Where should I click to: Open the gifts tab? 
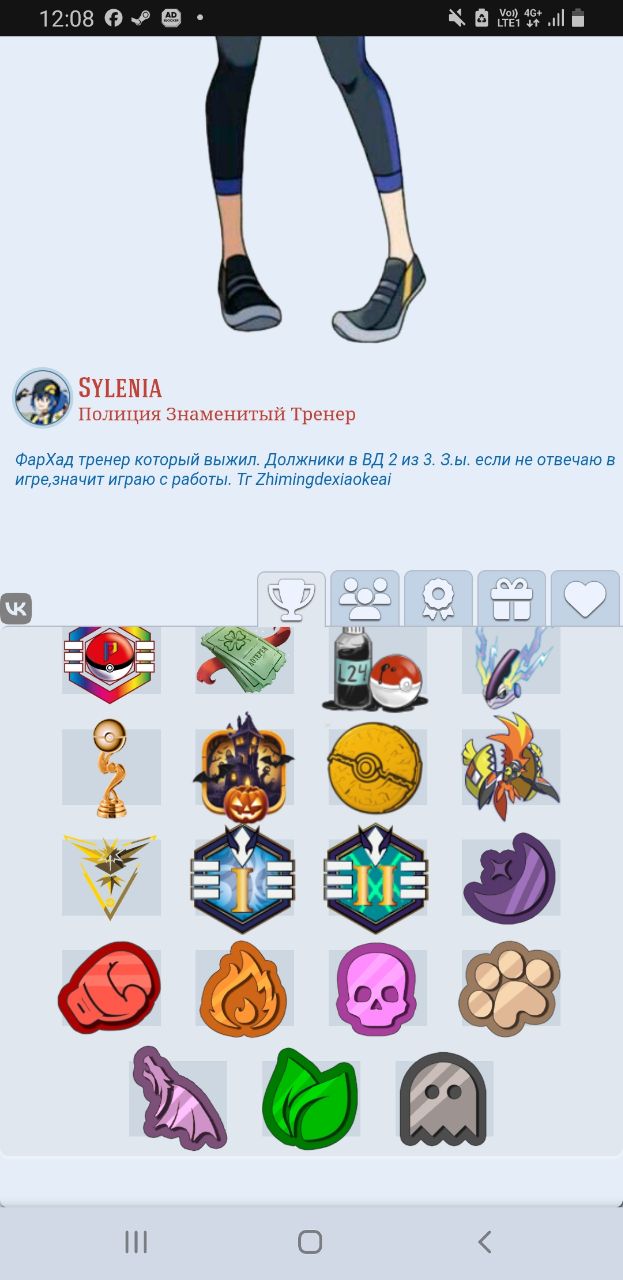click(x=511, y=599)
